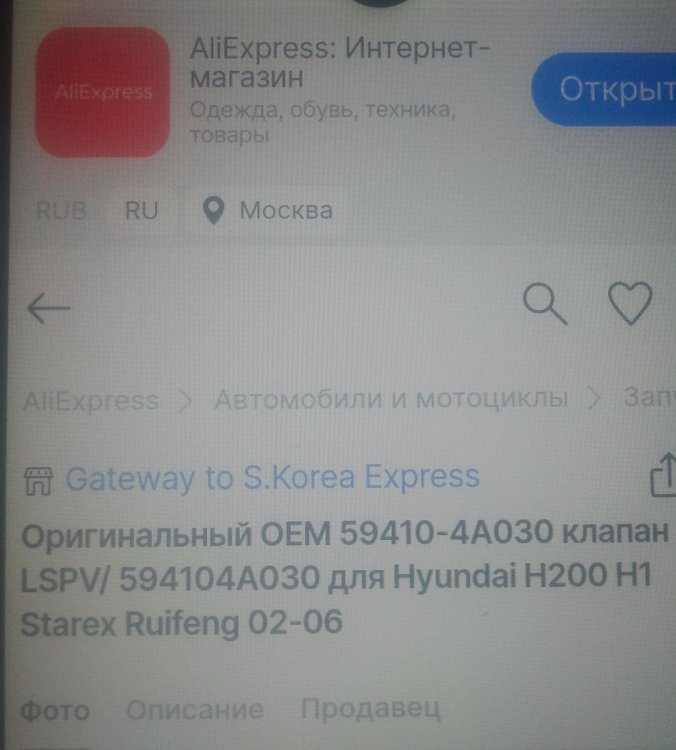Select the RU language chip
This screenshot has width=676, height=750.
tap(141, 212)
